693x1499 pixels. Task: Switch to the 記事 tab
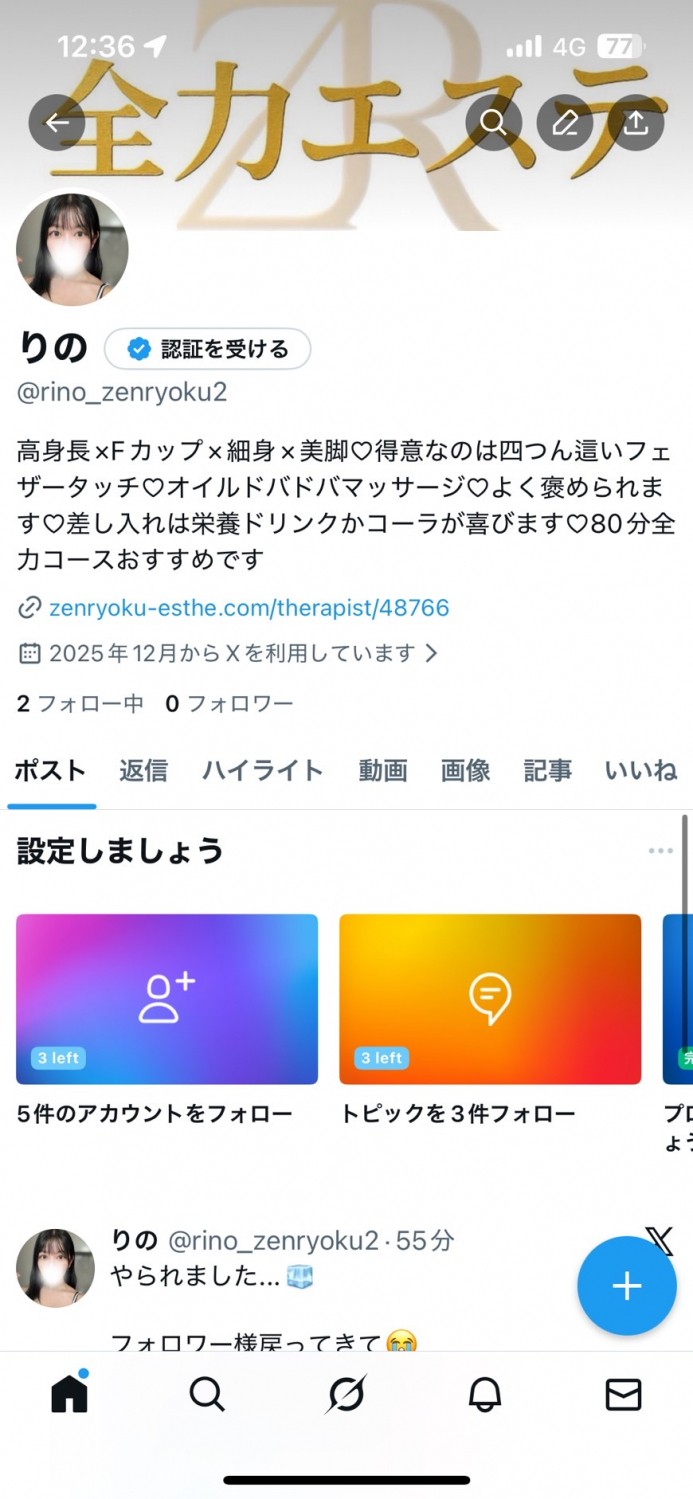click(x=548, y=770)
